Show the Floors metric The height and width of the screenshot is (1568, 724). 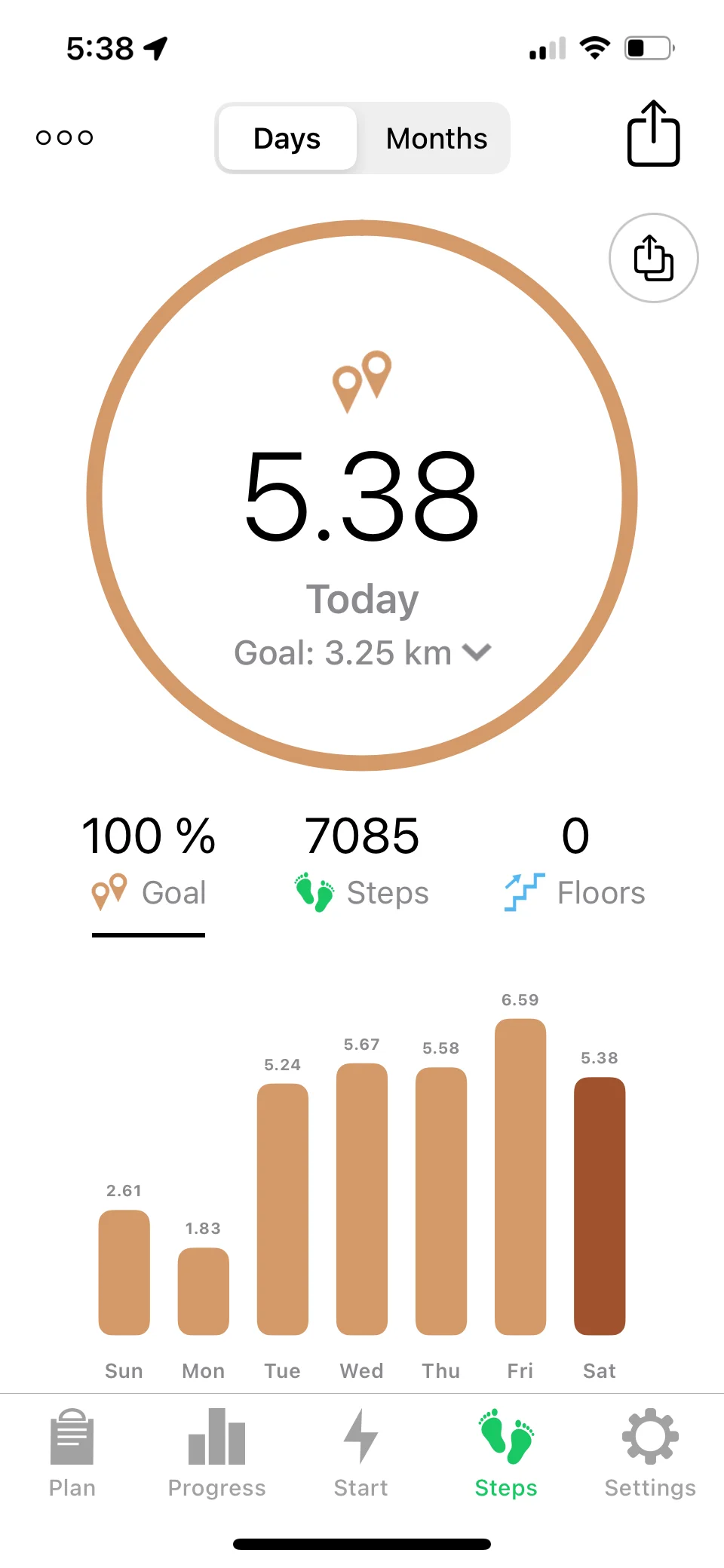[575, 862]
